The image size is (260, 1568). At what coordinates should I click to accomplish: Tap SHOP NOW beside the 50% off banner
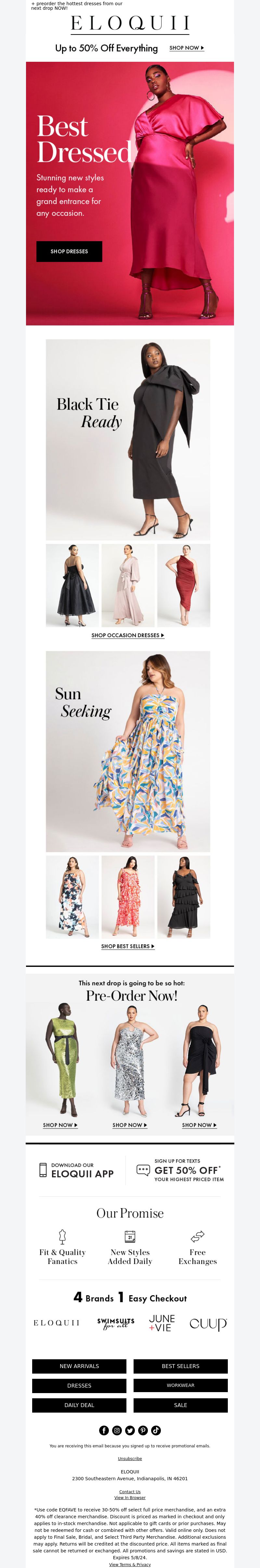point(186,47)
